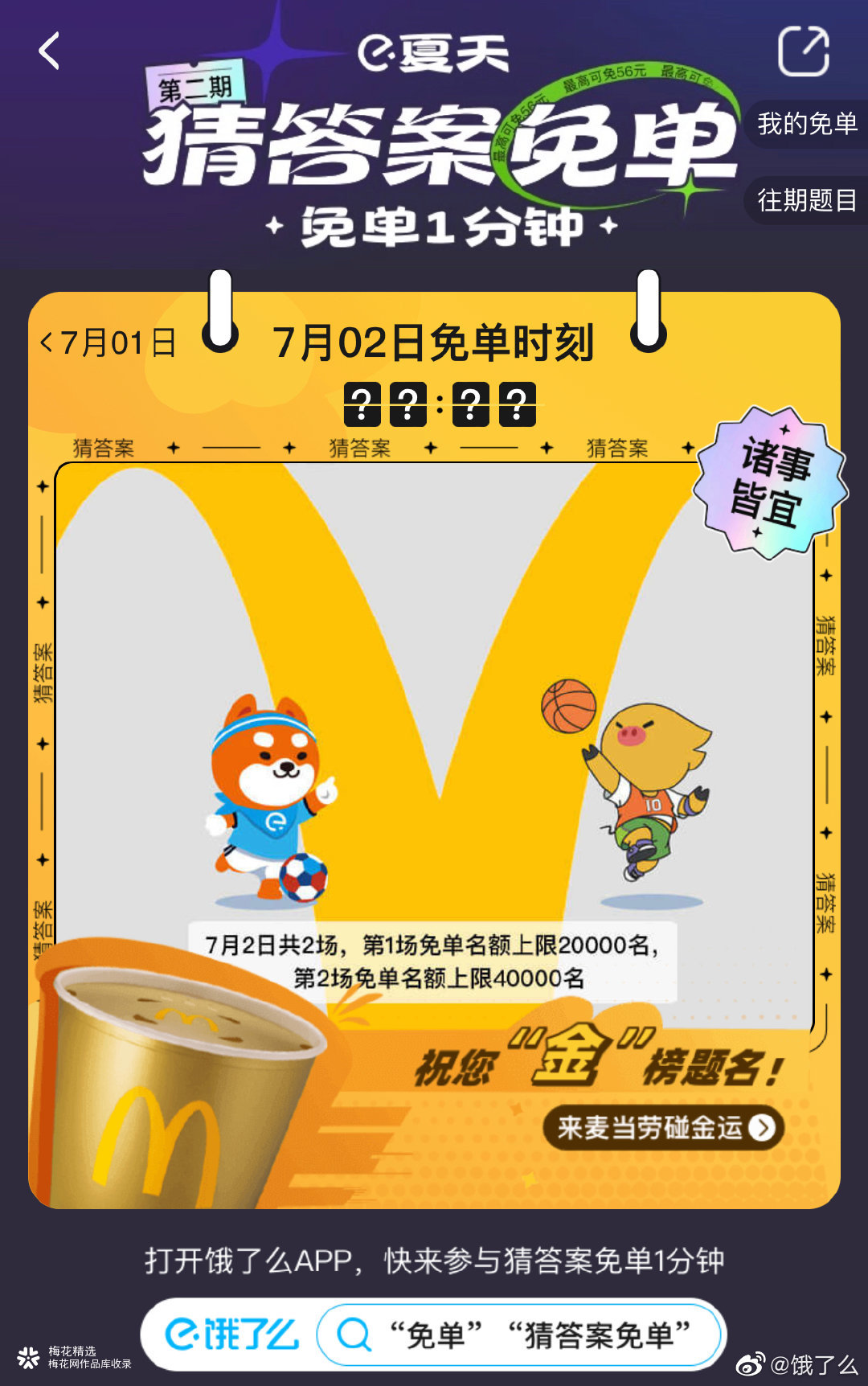Share this free-order activity page
The width and height of the screenshot is (868, 1386).
pyautogui.click(x=803, y=51)
